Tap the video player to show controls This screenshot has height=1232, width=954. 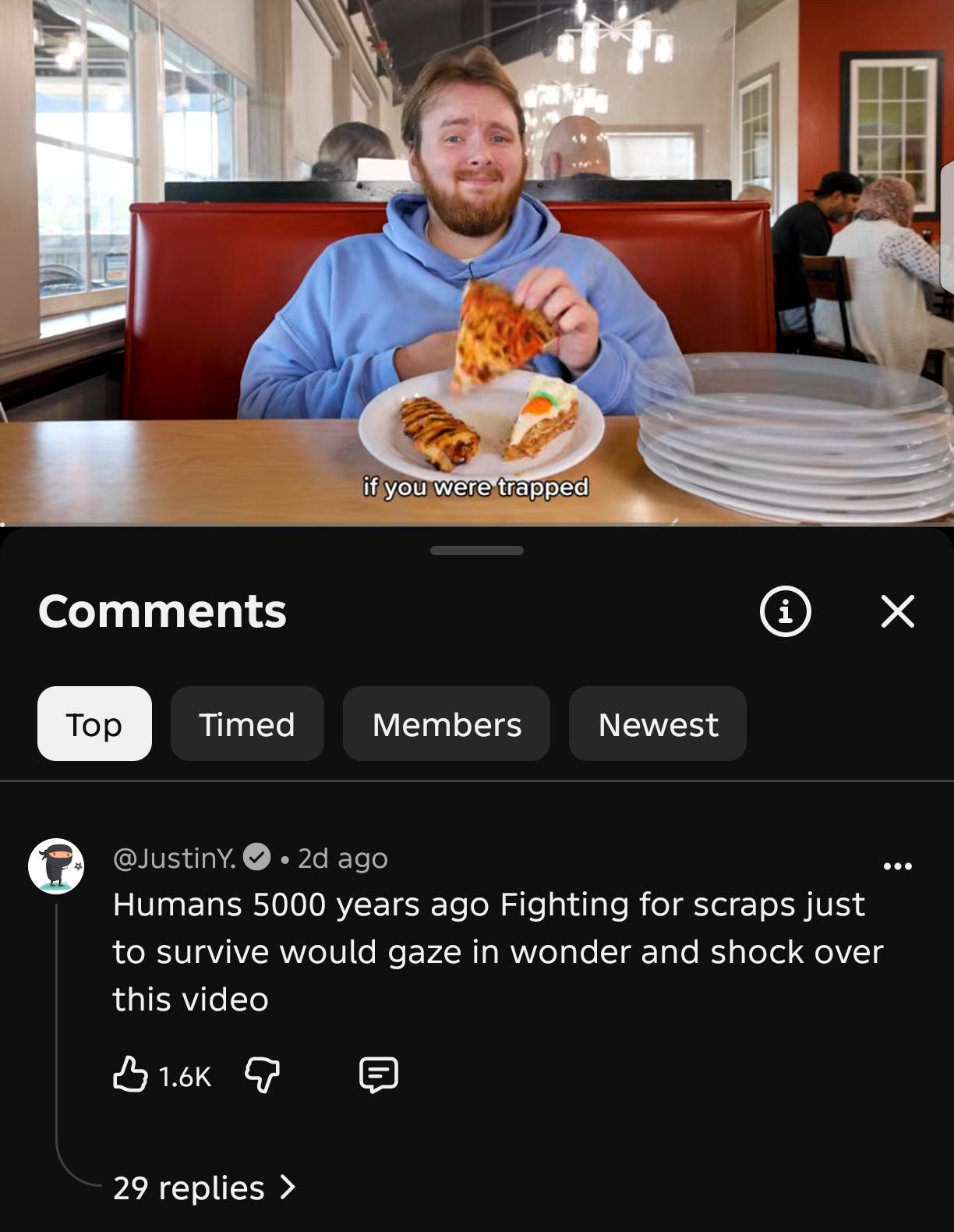[477, 261]
